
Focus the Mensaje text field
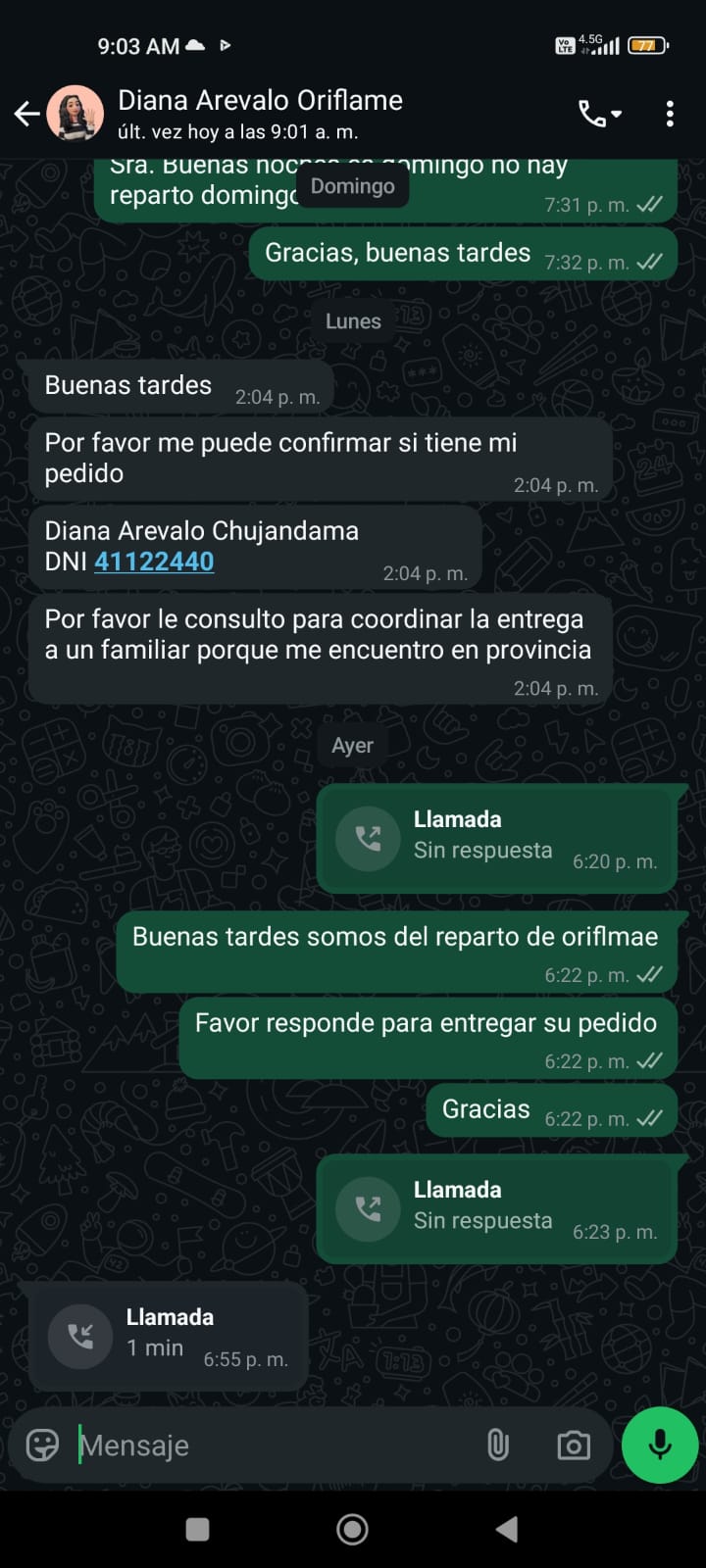click(275, 1445)
